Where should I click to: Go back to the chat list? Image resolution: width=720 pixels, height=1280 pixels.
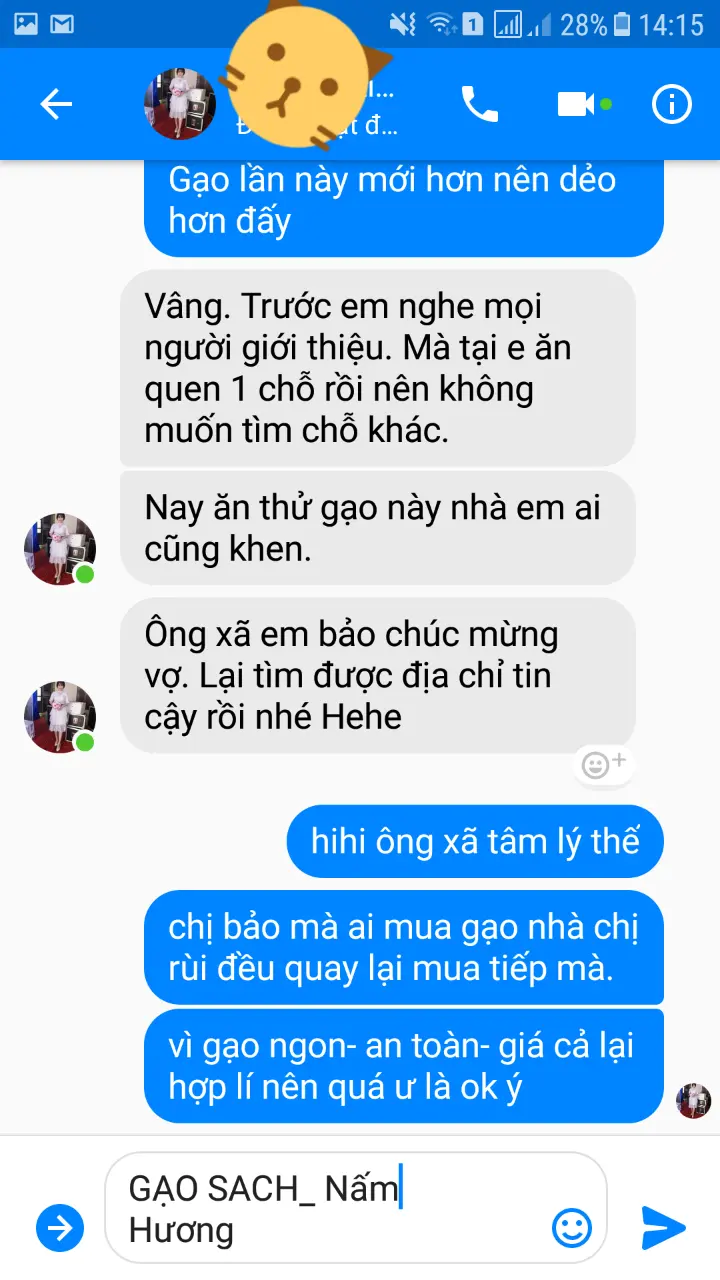[x=56, y=104]
